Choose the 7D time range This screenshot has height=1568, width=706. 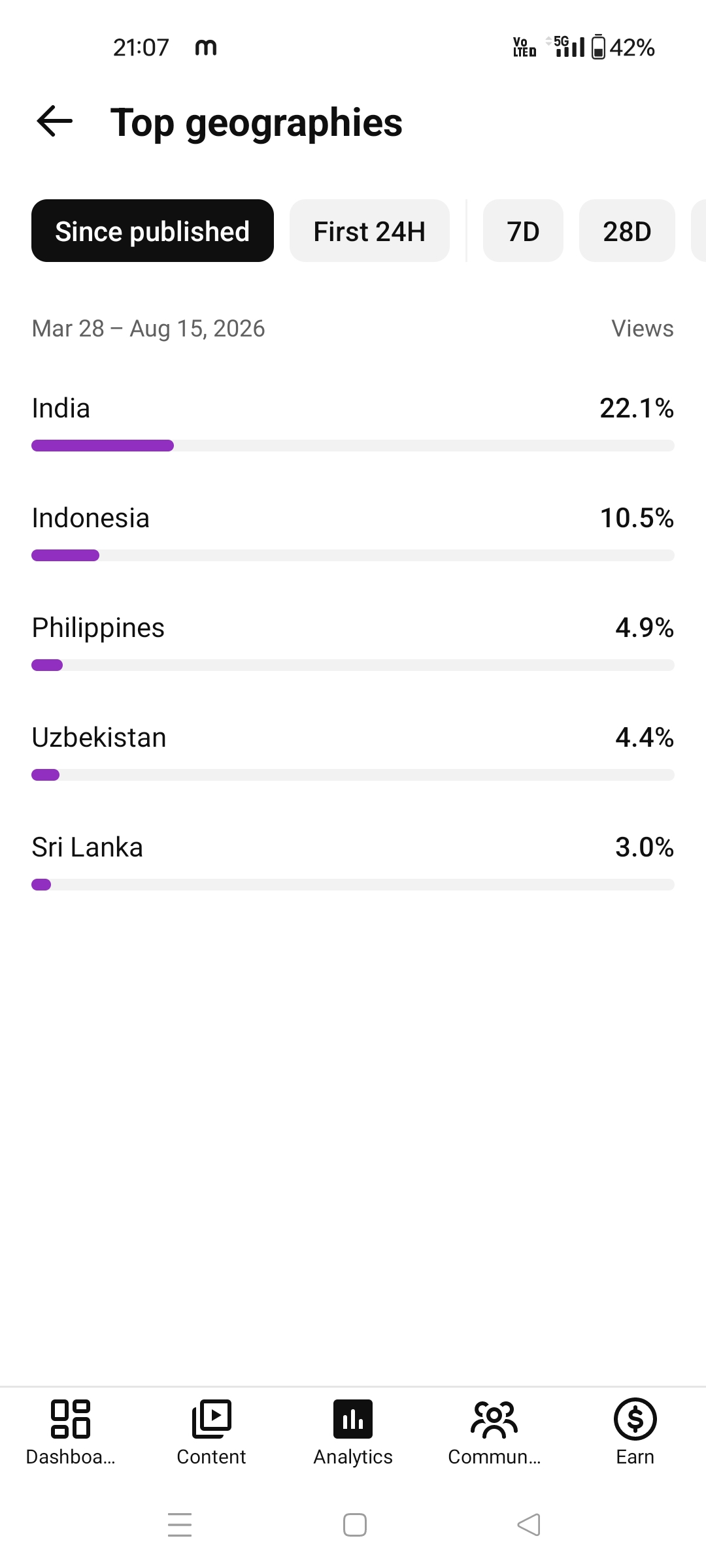[x=523, y=231]
